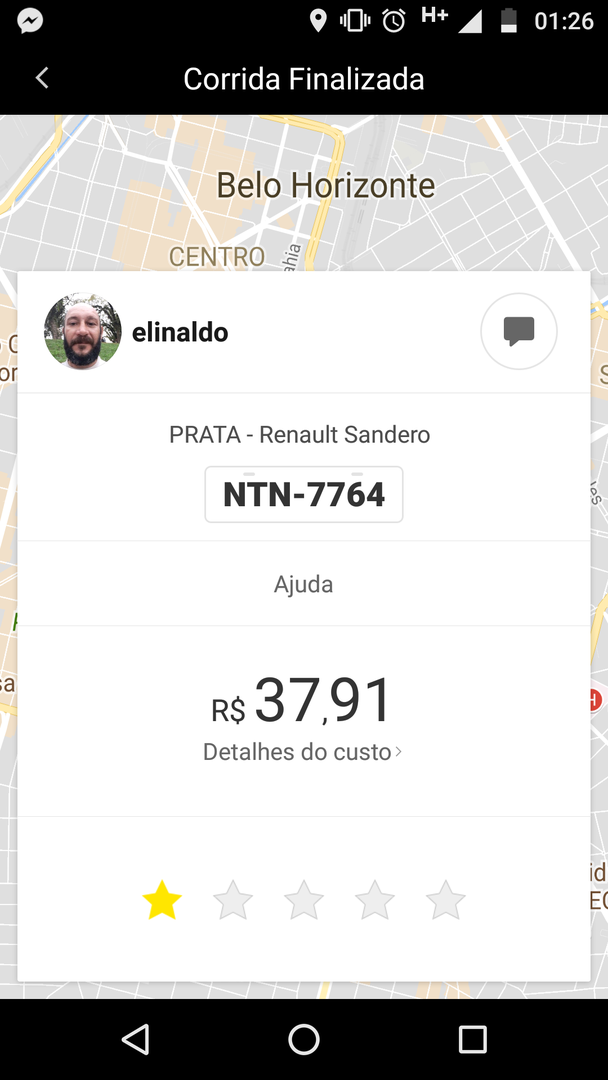View Detalhes do custo breakdown
608x1080 pixels.
[302, 752]
